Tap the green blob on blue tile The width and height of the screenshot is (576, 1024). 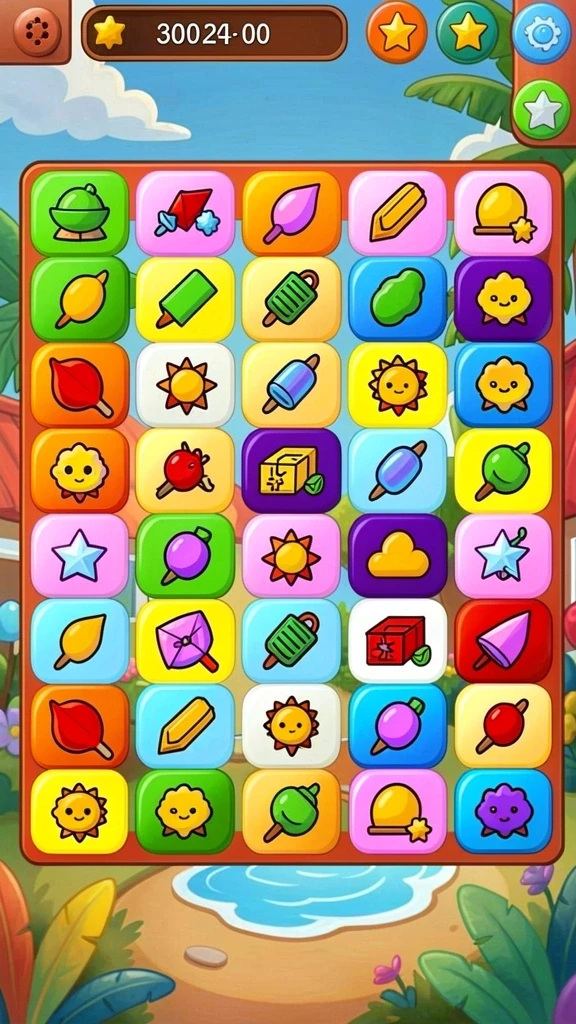coord(398,300)
